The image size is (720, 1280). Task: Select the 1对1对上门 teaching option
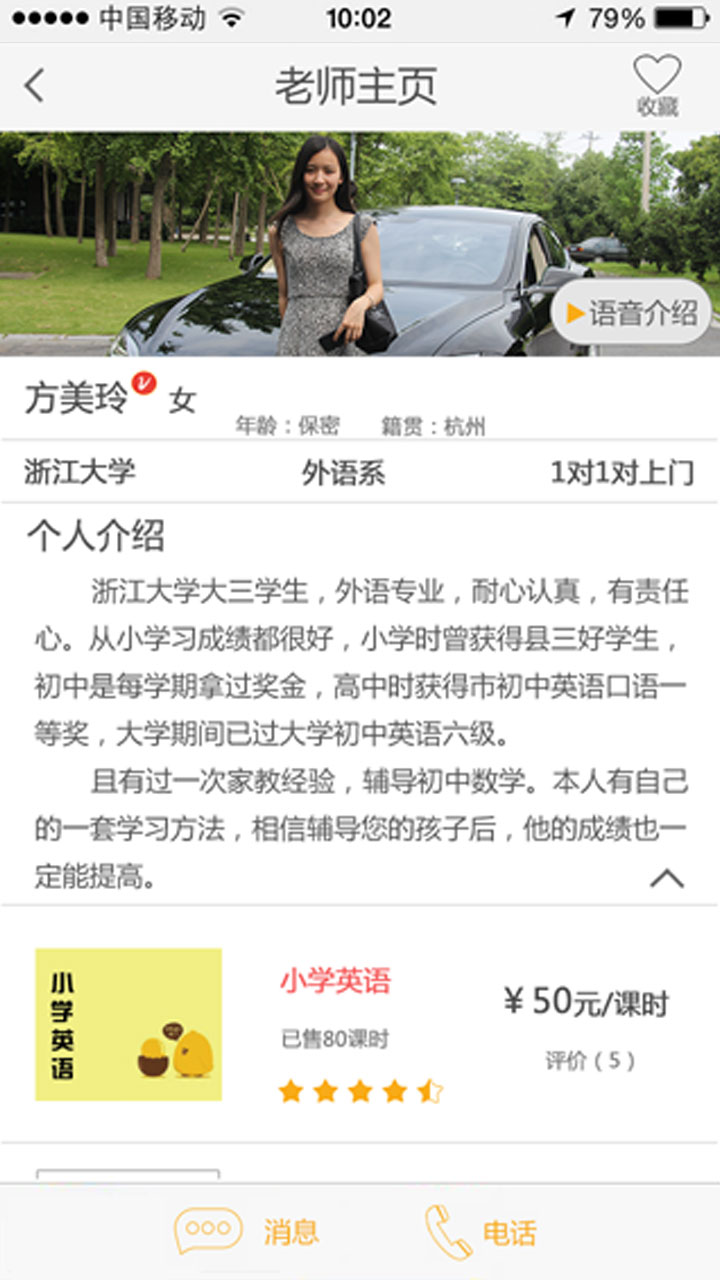pyautogui.click(x=623, y=473)
